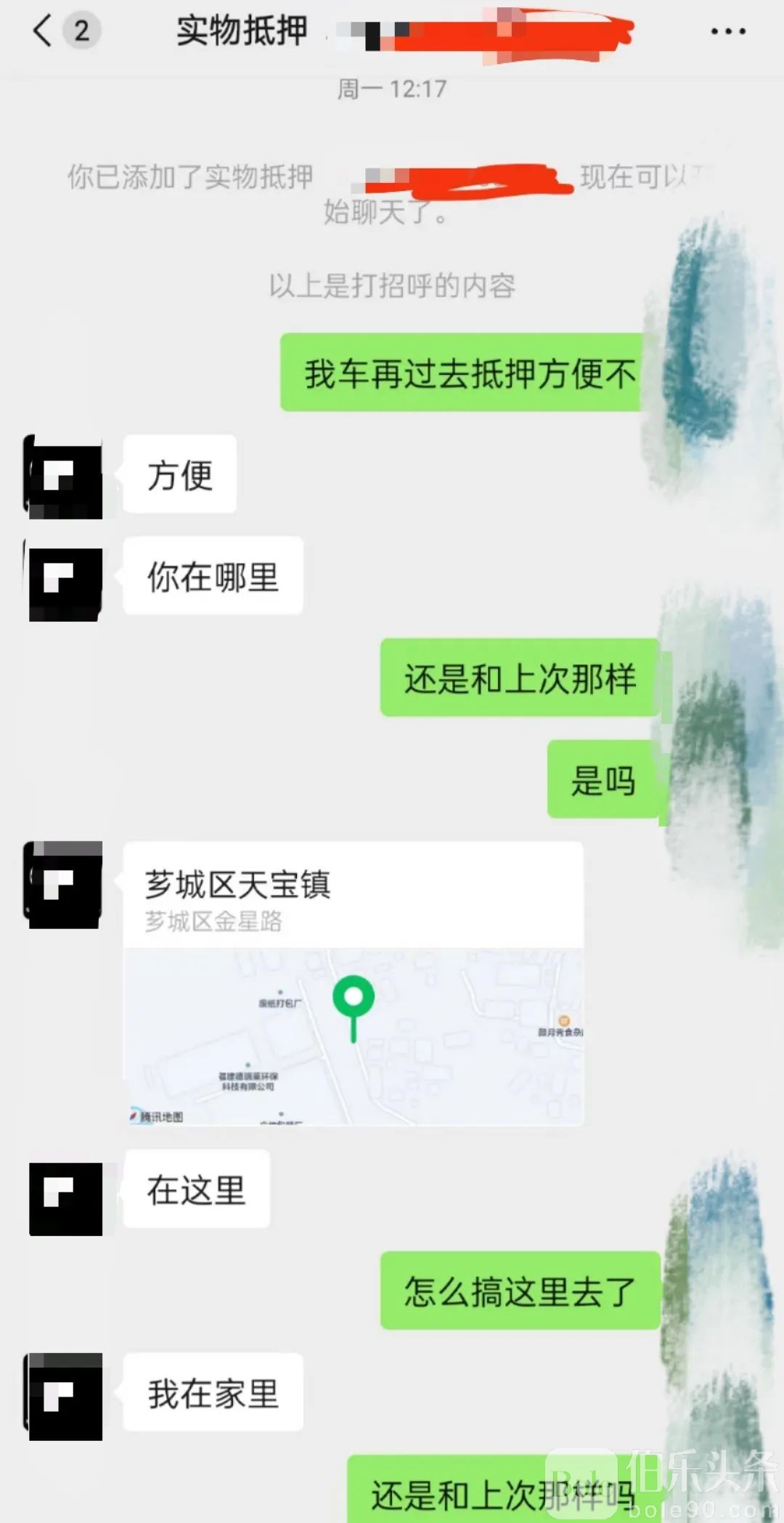
Task: Open contact avatar beside 方便 message
Action: 63,477
